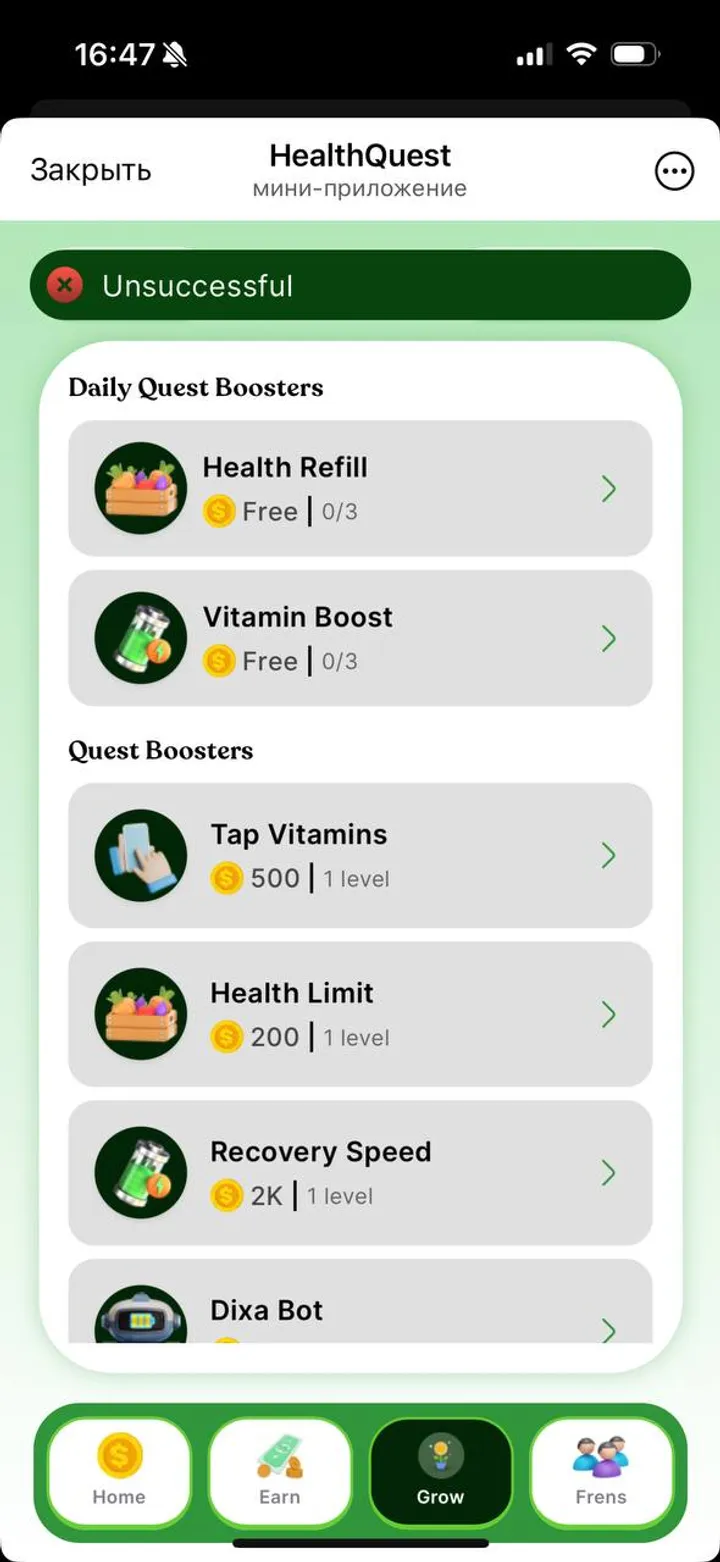Tap the Закрыть button
This screenshot has height=1562, width=720.
(x=92, y=170)
